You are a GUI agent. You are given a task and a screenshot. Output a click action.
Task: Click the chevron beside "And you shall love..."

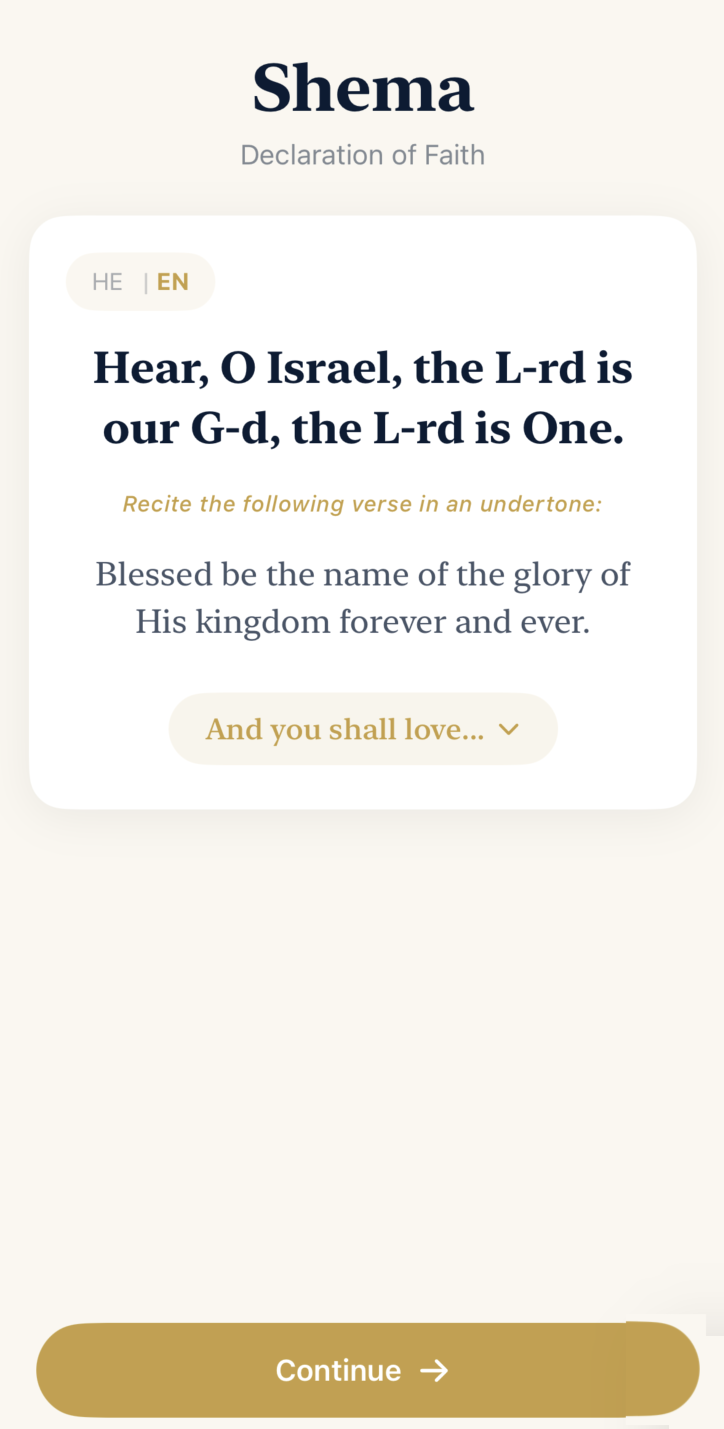pyautogui.click(x=508, y=729)
